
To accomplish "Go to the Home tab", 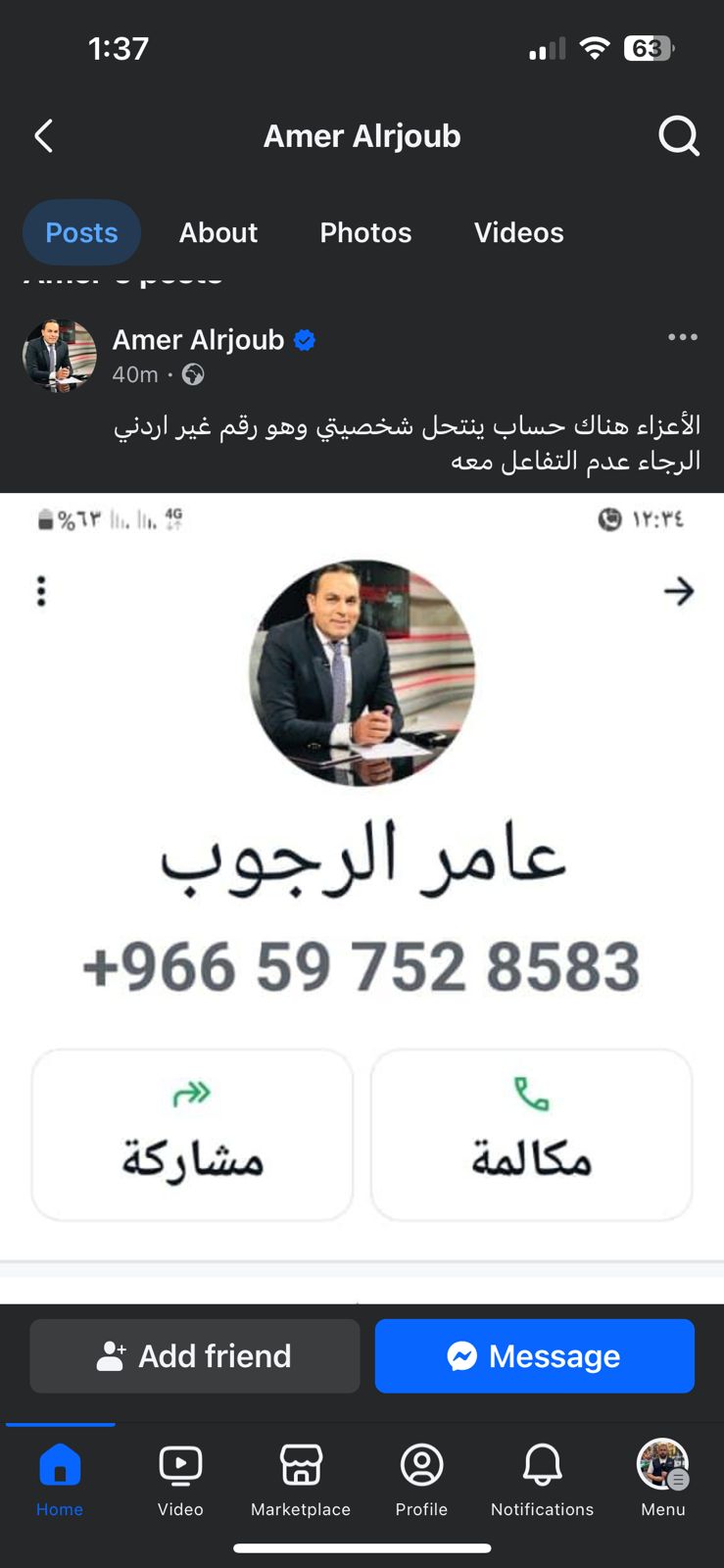I will point(60,1478).
